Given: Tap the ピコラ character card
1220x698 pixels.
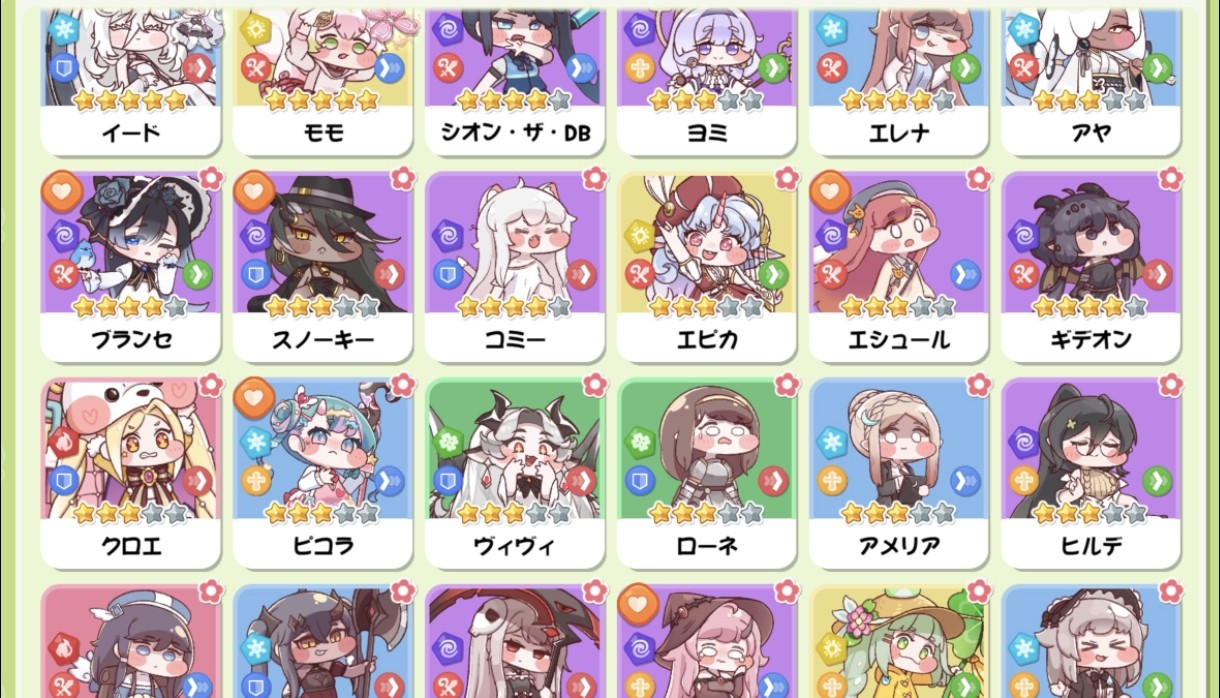Looking at the screenshot, I should (x=322, y=470).
